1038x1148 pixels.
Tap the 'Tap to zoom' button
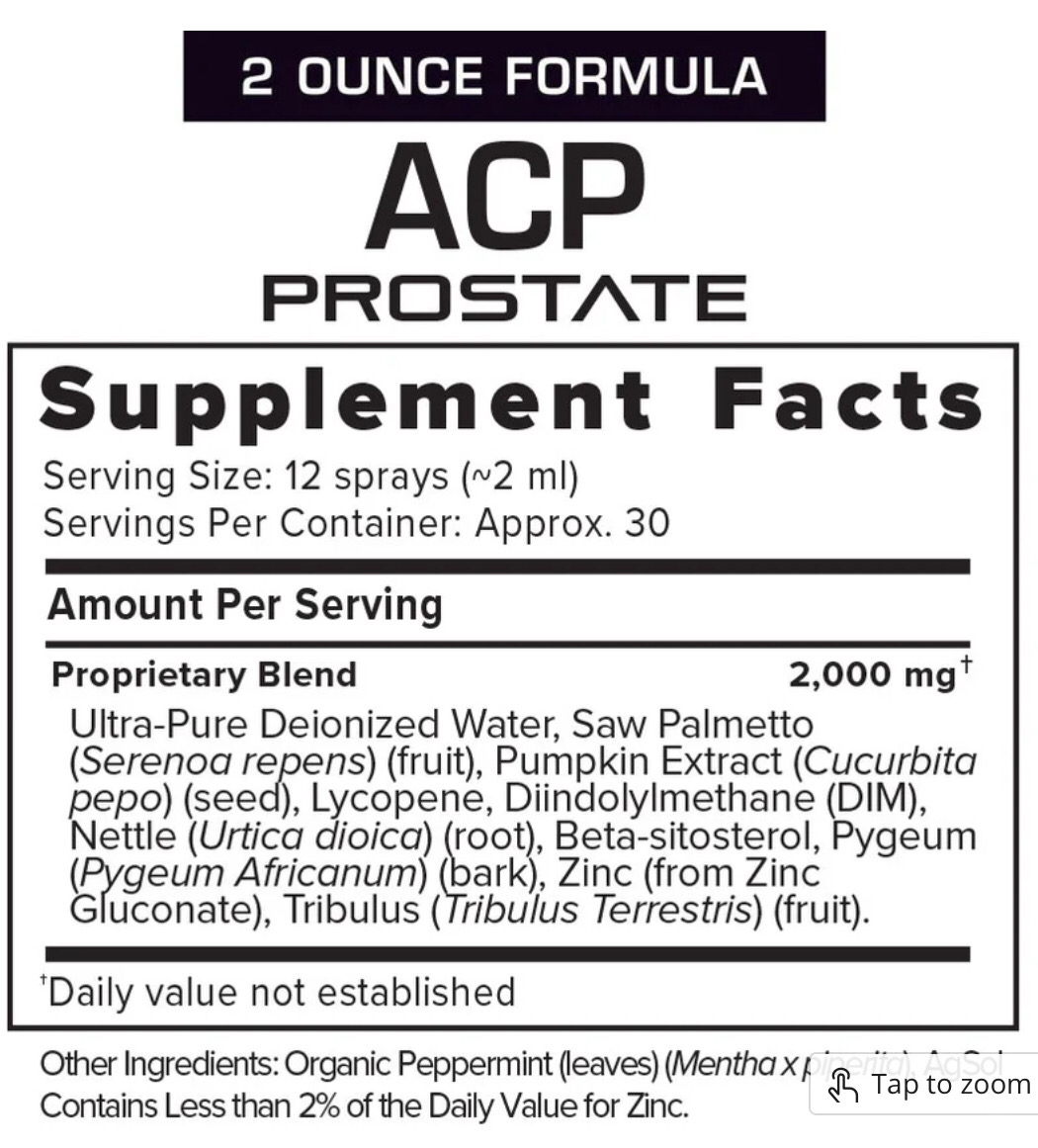[924, 1085]
